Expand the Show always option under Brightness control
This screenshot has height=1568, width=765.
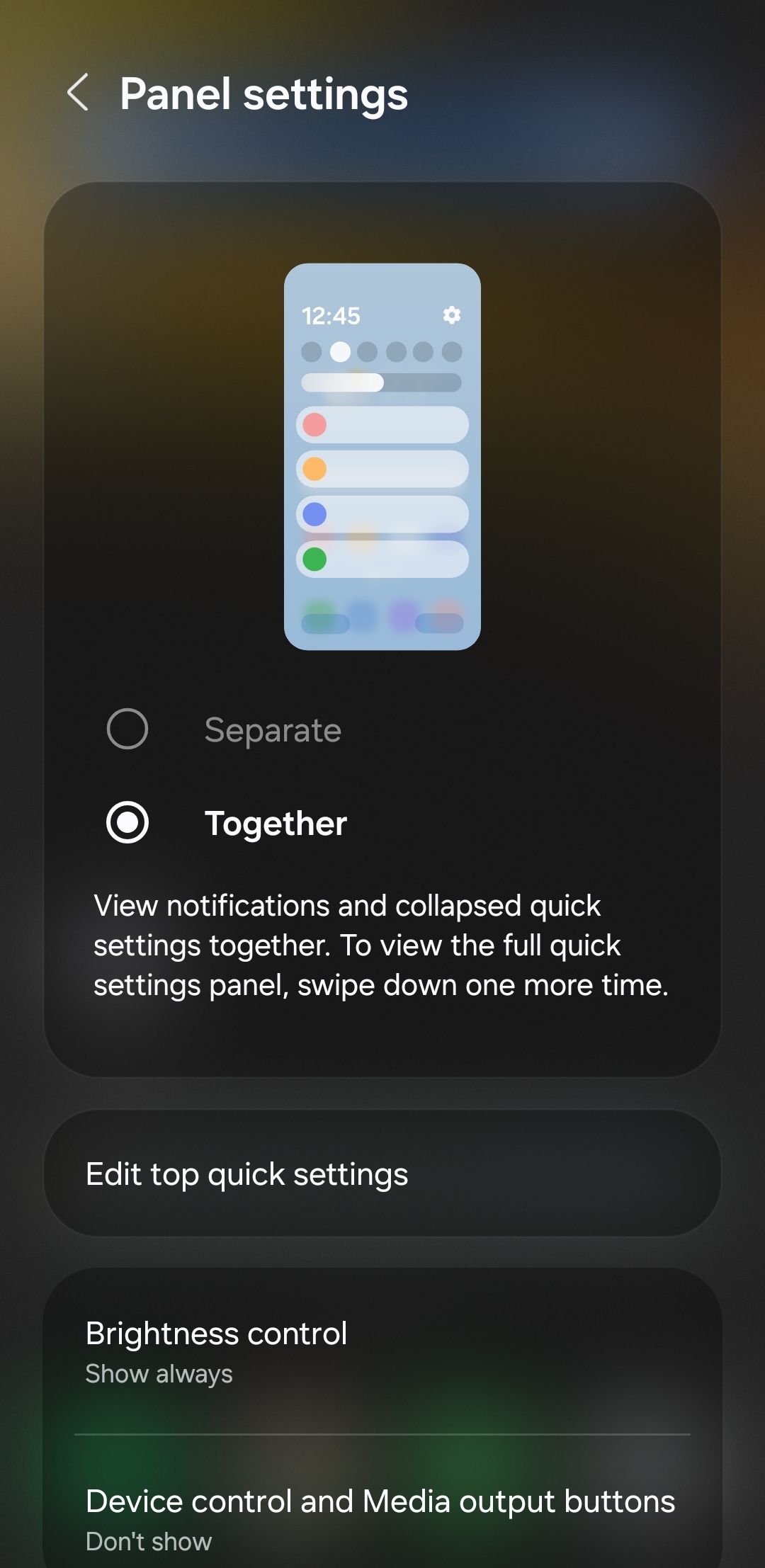coord(159,1374)
